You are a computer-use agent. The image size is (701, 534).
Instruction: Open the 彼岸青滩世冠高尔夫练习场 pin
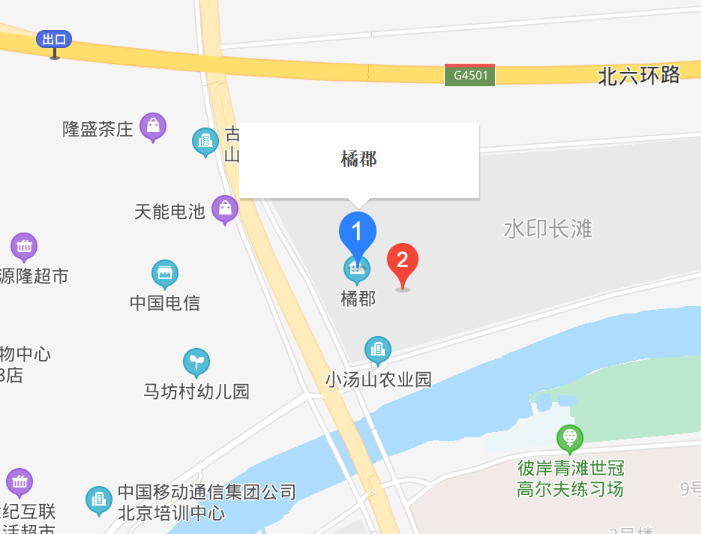pos(569,437)
